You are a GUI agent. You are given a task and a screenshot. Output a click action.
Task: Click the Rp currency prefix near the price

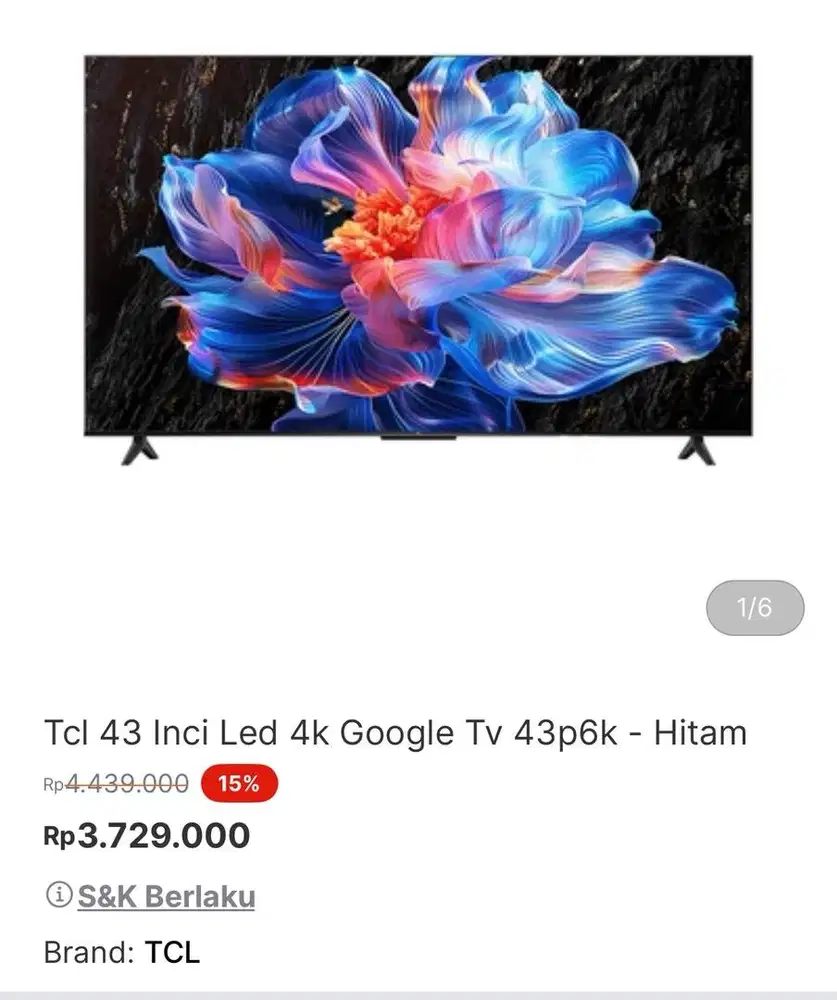tap(58, 836)
